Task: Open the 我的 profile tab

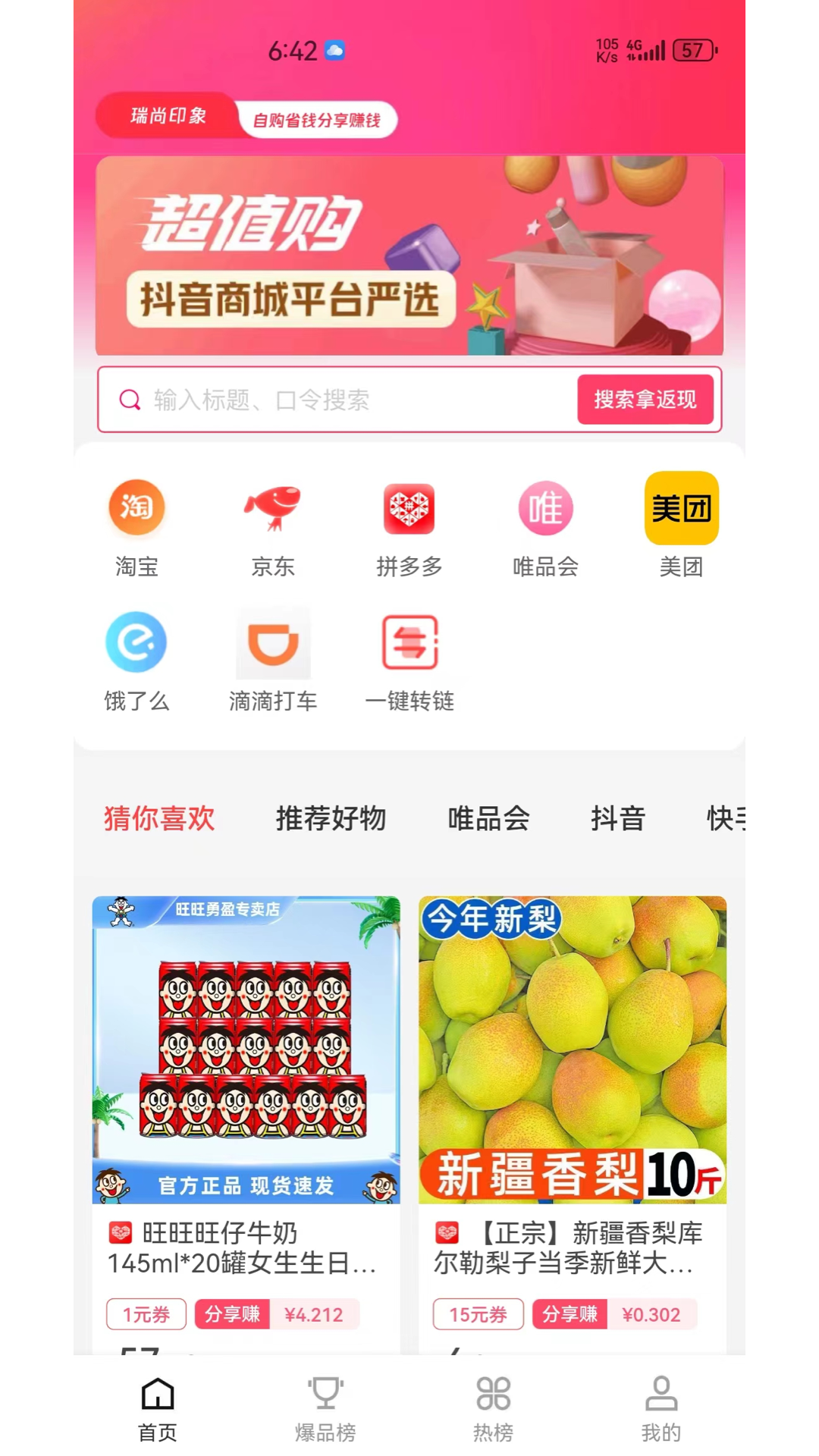Action: click(x=661, y=1409)
